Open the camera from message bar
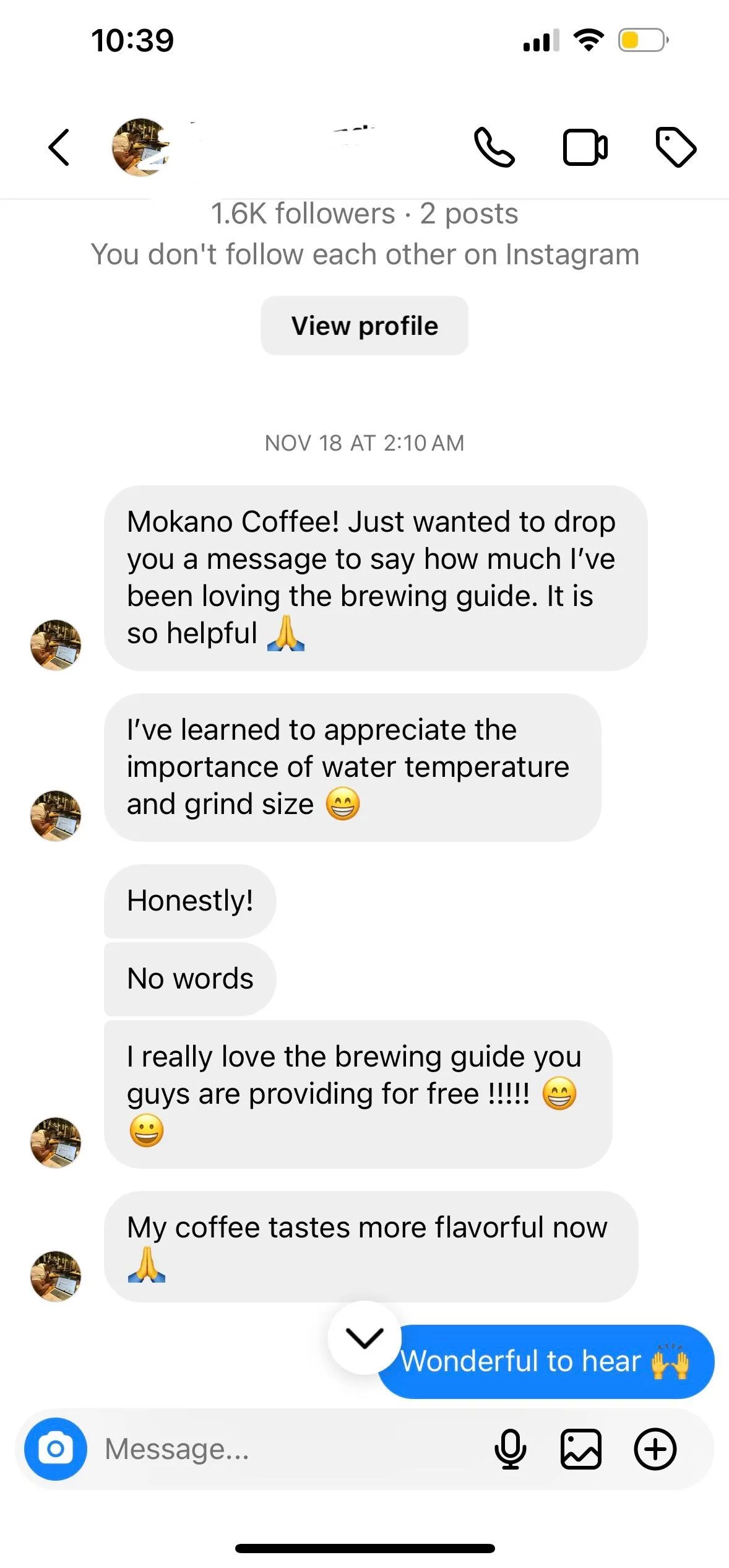The height and width of the screenshot is (1568, 729). point(56,1449)
